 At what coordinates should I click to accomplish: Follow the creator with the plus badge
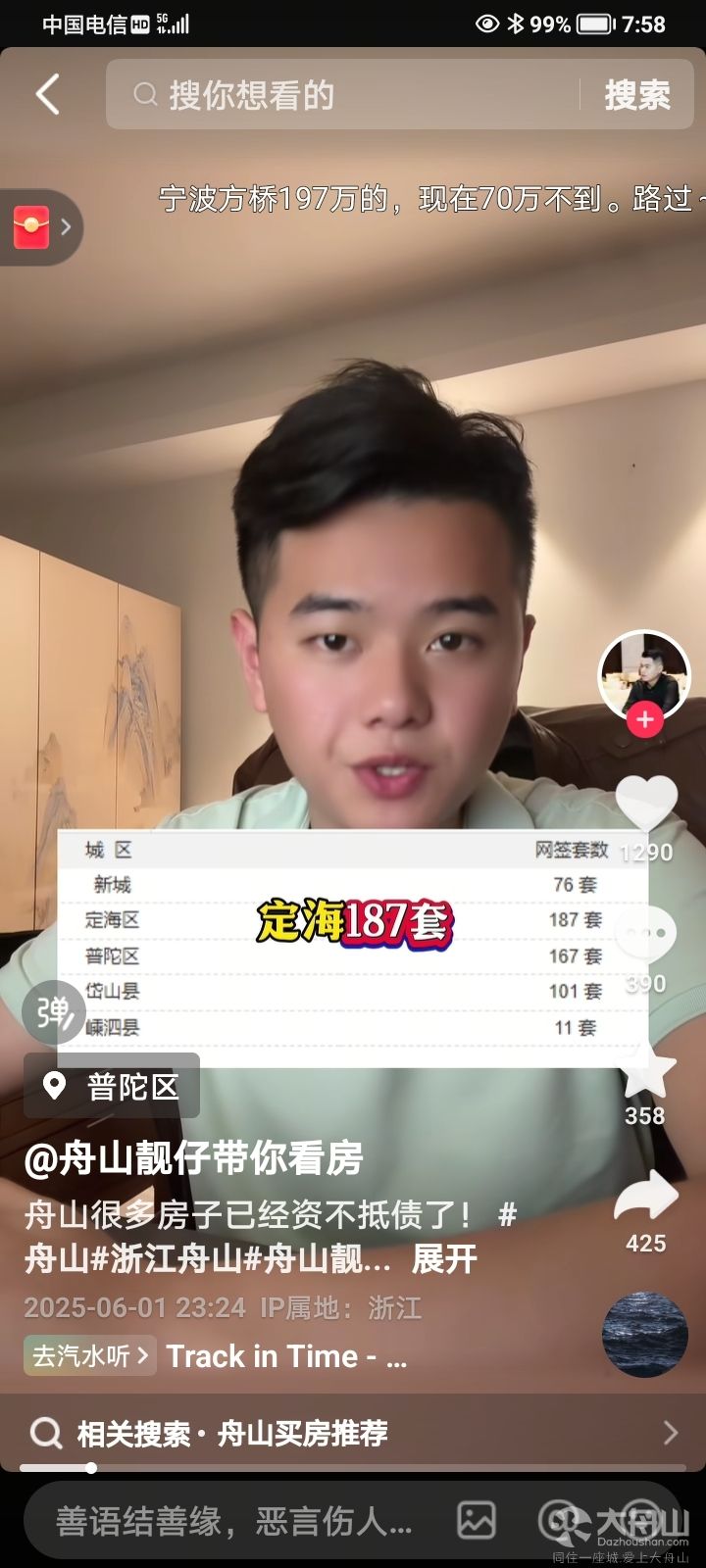(x=644, y=720)
